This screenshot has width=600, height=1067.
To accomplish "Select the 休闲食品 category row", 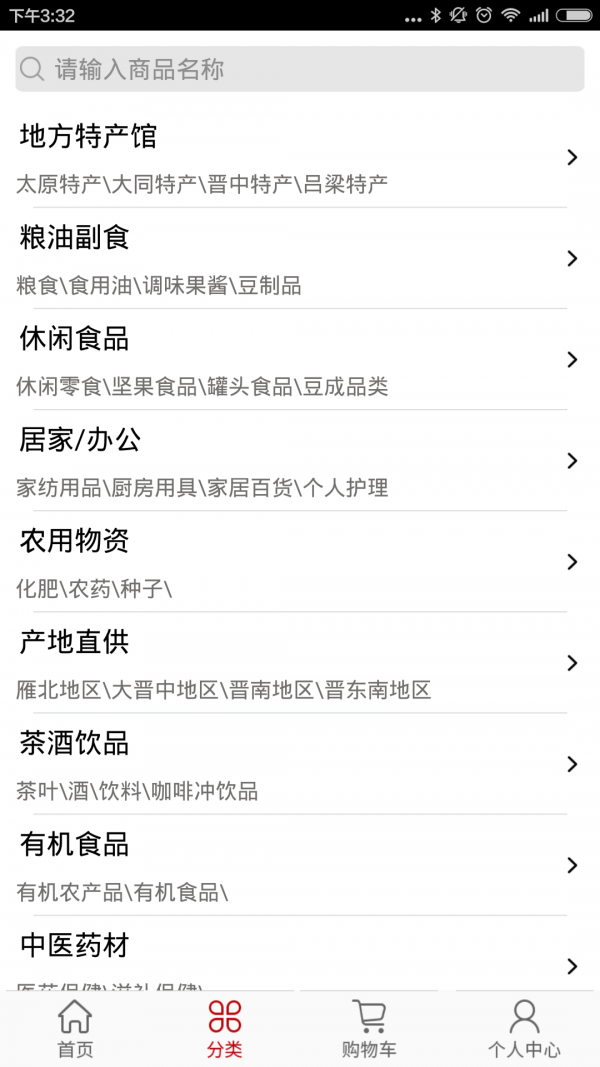I will [x=300, y=360].
